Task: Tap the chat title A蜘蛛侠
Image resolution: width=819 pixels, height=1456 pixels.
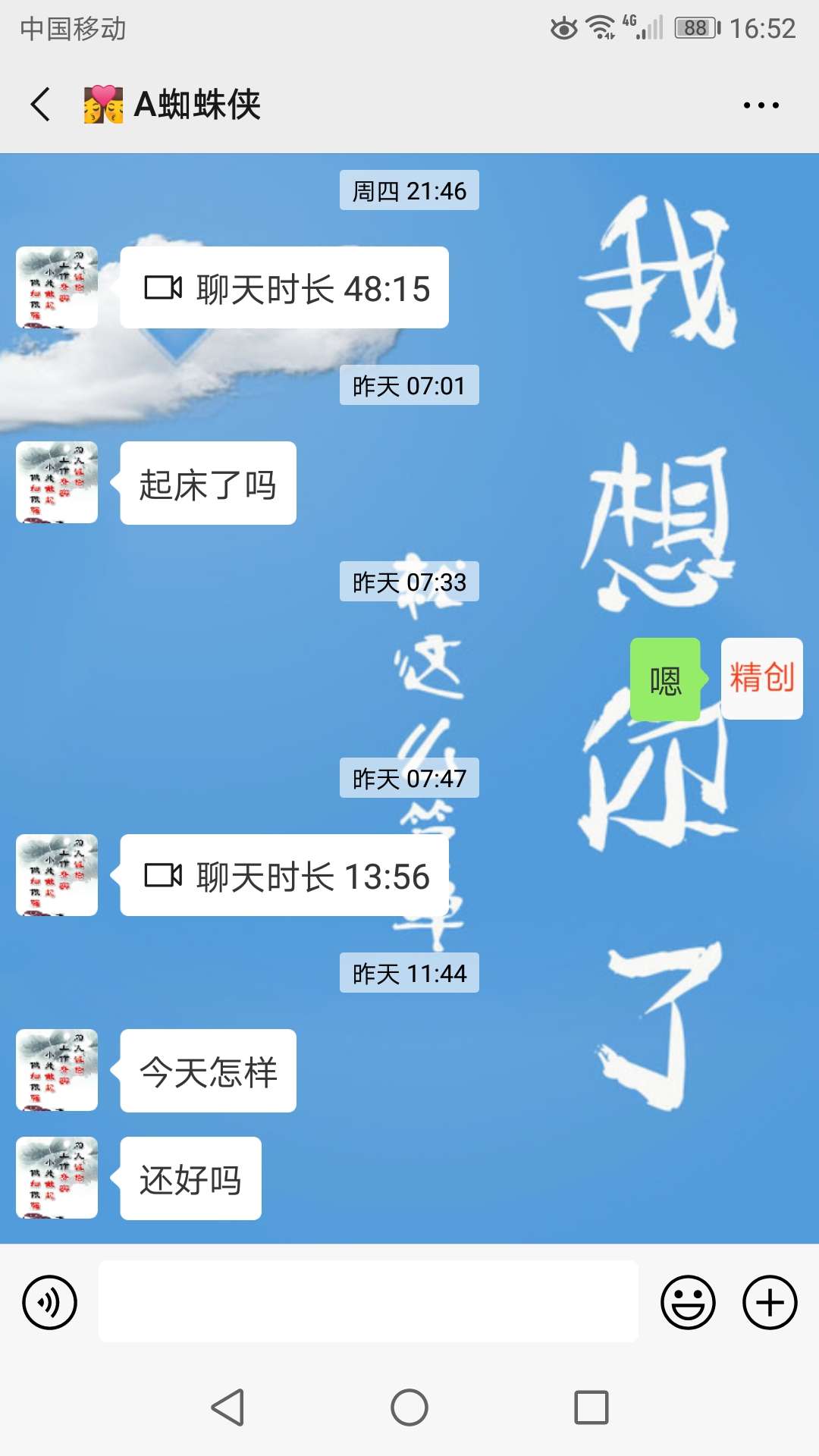Action: click(196, 105)
